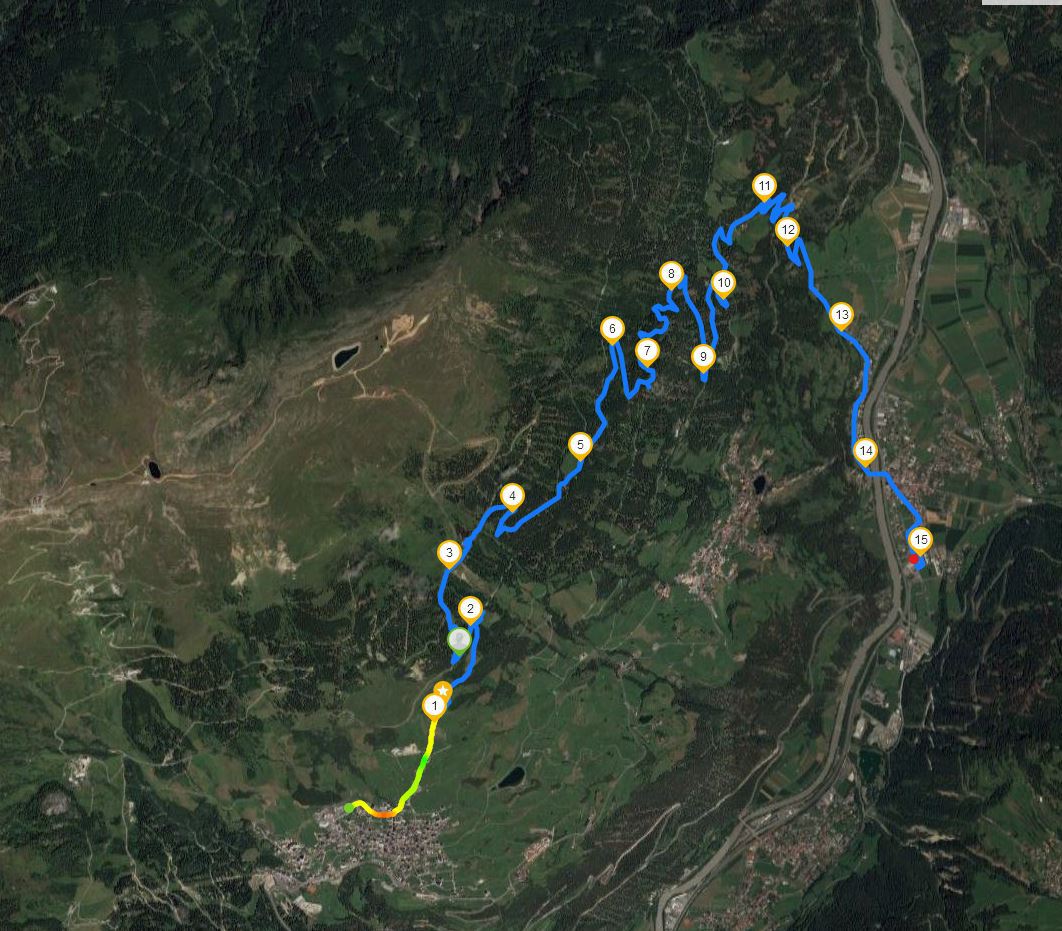
Task: Tap kilometer marker 9
Action: pyautogui.click(x=702, y=356)
